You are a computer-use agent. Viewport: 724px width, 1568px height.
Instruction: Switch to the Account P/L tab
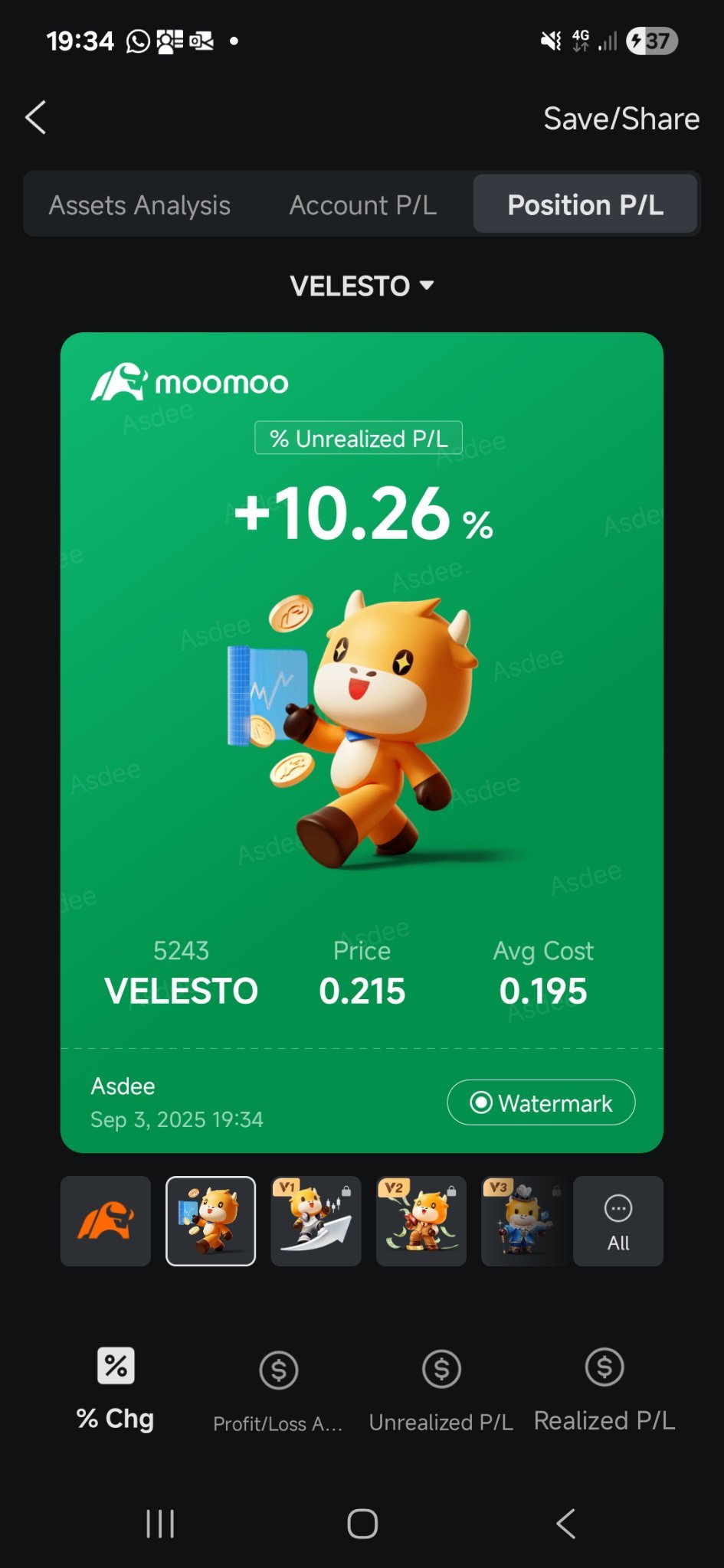pyautogui.click(x=363, y=205)
